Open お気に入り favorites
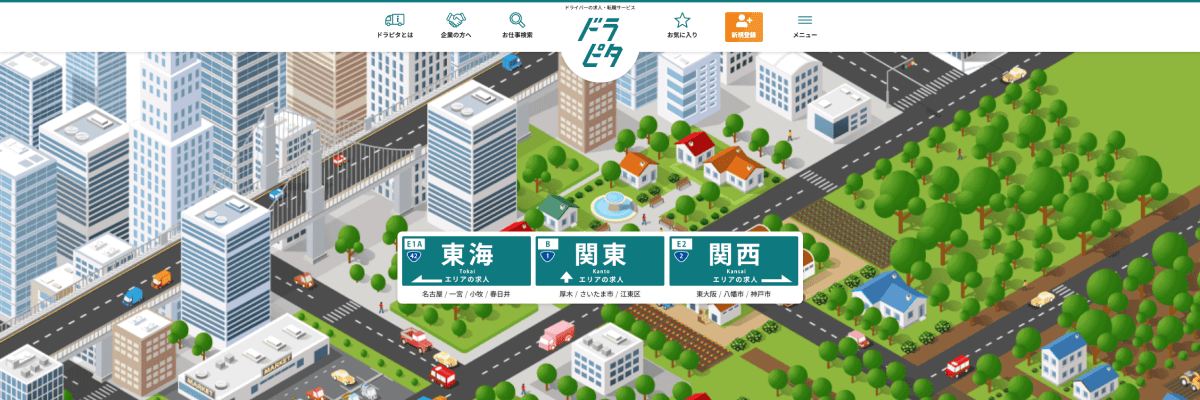Viewport: 1200px width, 400px height. pyautogui.click(x=682, y=25)
